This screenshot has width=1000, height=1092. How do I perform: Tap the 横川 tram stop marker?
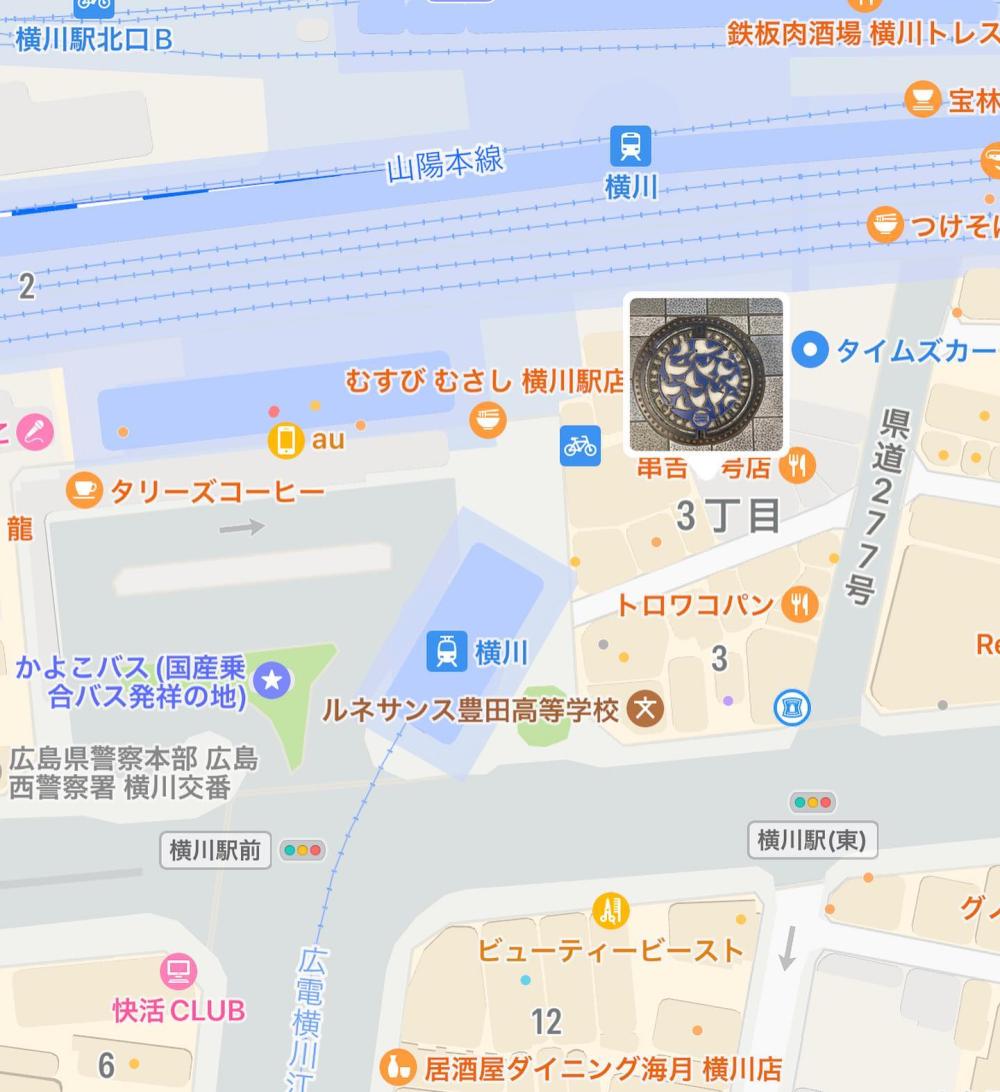point(446,652)
